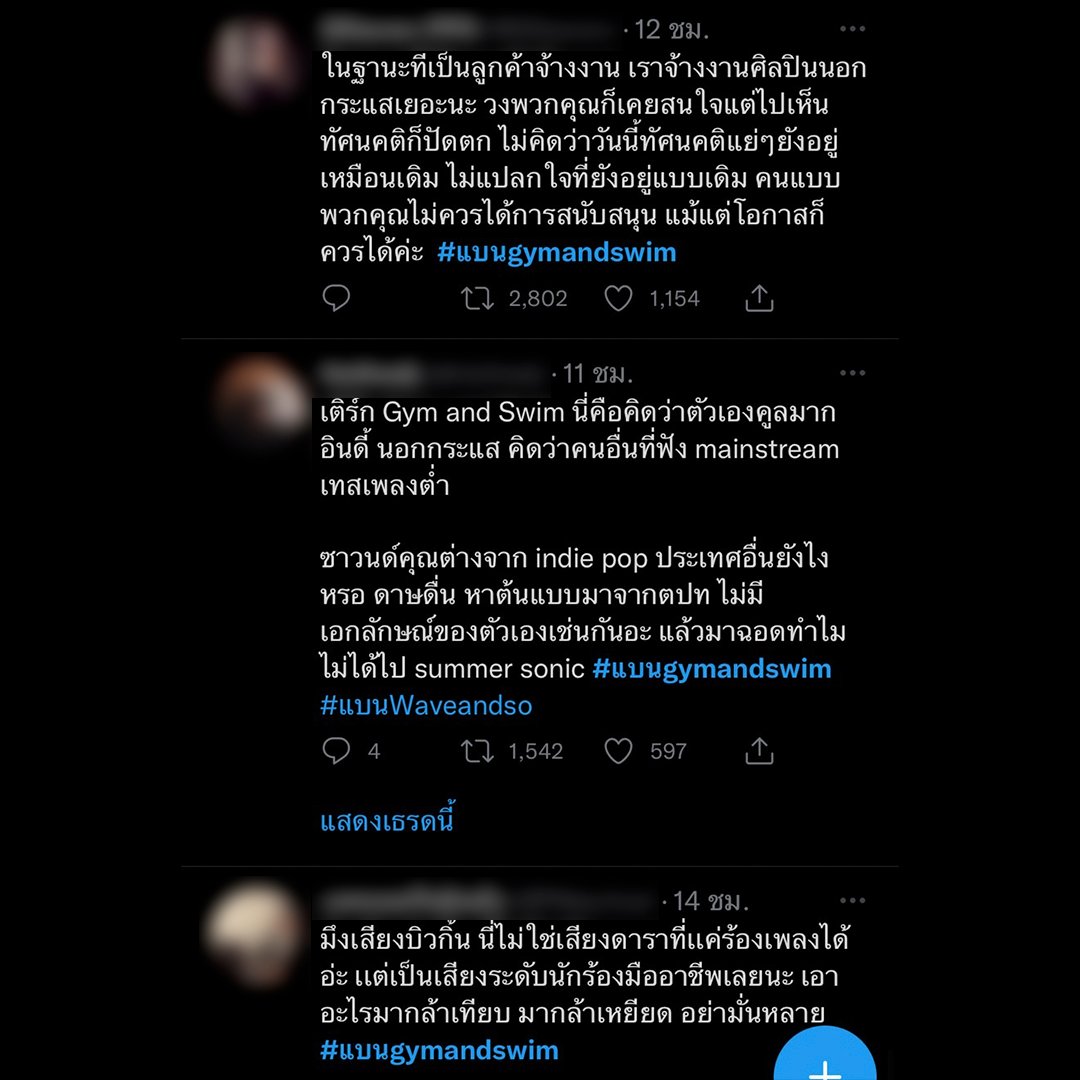Retweet the tweet with 1,542 retweets
1080x1080 pixels.
click(x=478, y=751)
